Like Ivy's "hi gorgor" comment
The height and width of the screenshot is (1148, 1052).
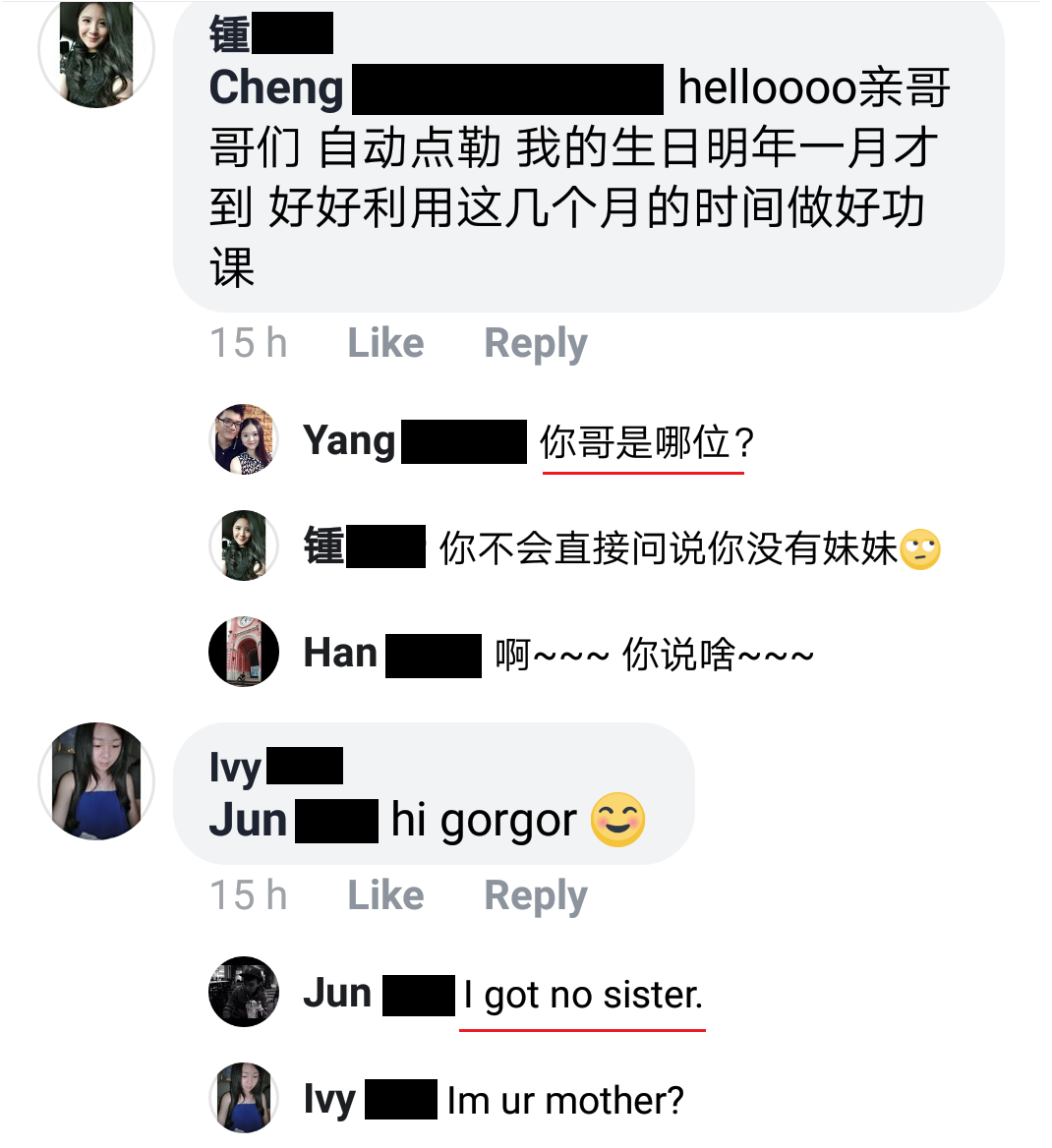tap(385, 895)
